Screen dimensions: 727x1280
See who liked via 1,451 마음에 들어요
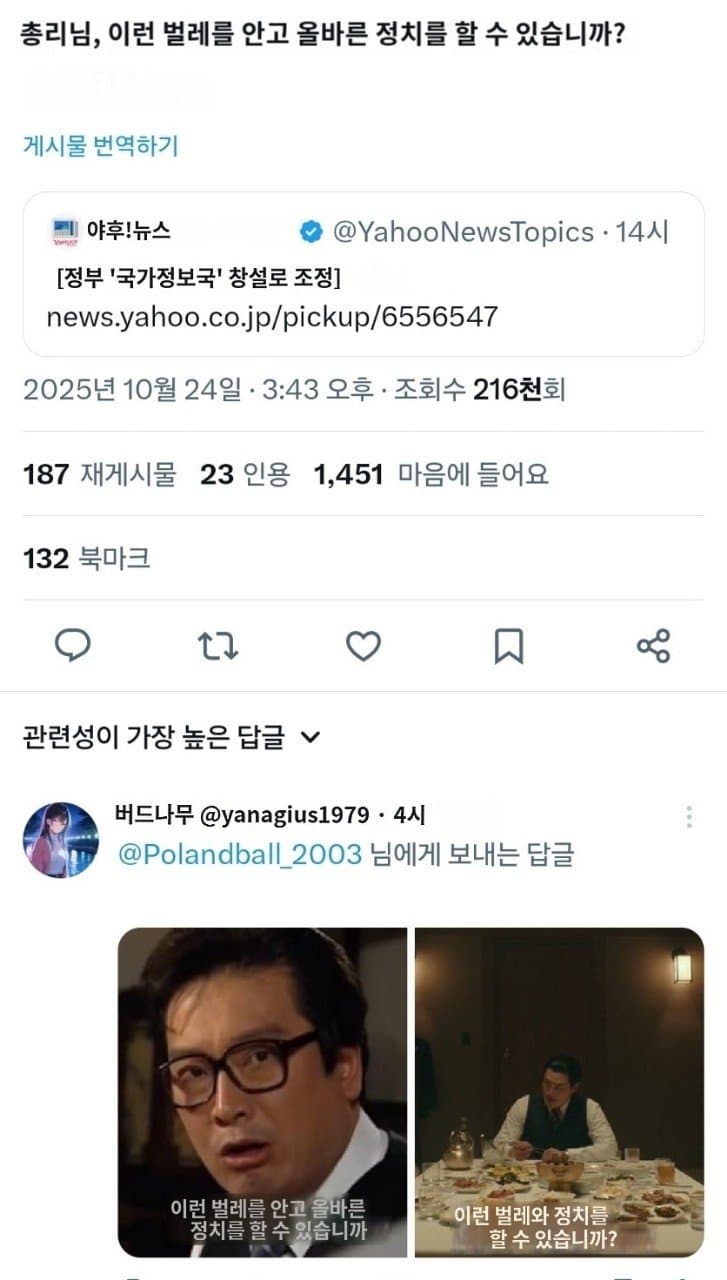(x=431, y=474)
